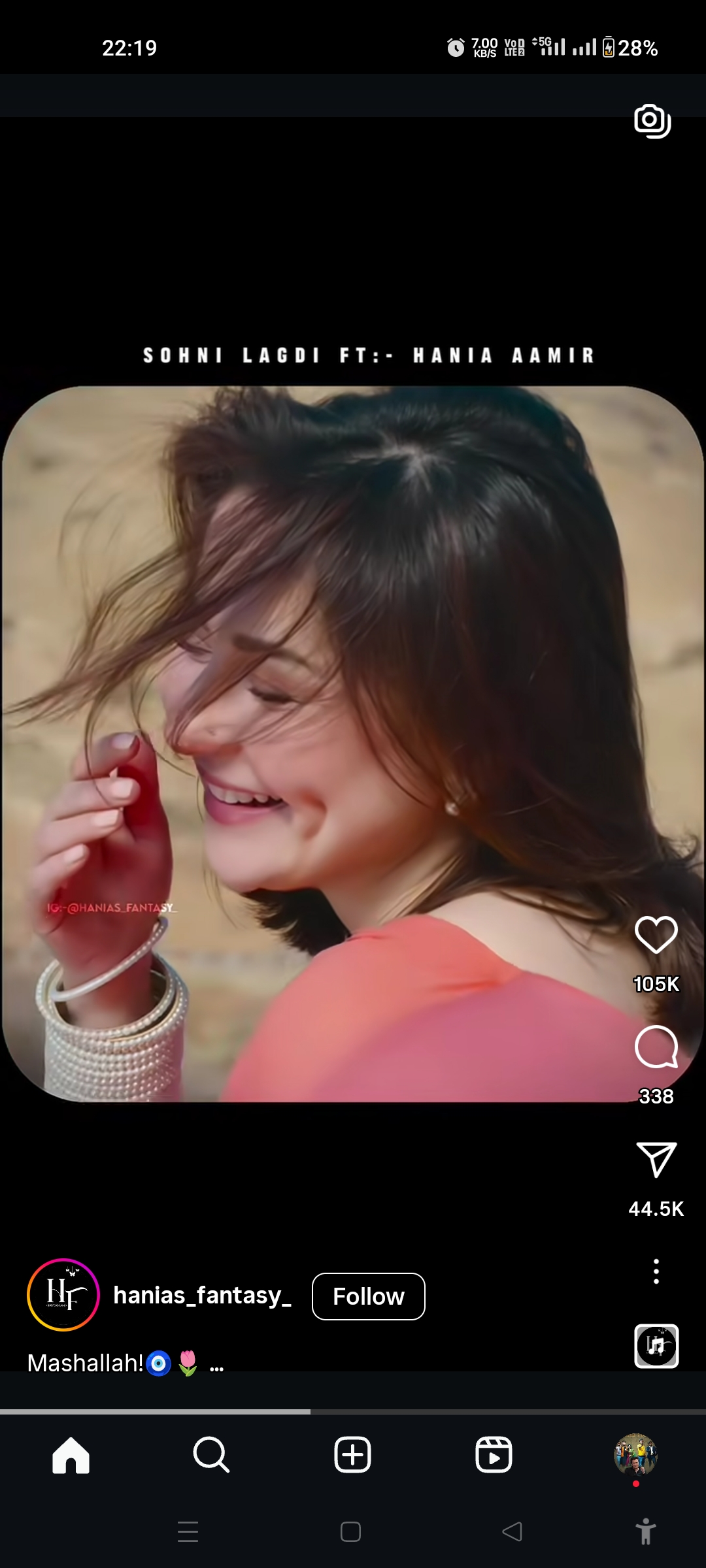Open the camera icon to create a reel
Viewport: 706px width, 1568px height.
pyautogui.click(x=652, y=122)
